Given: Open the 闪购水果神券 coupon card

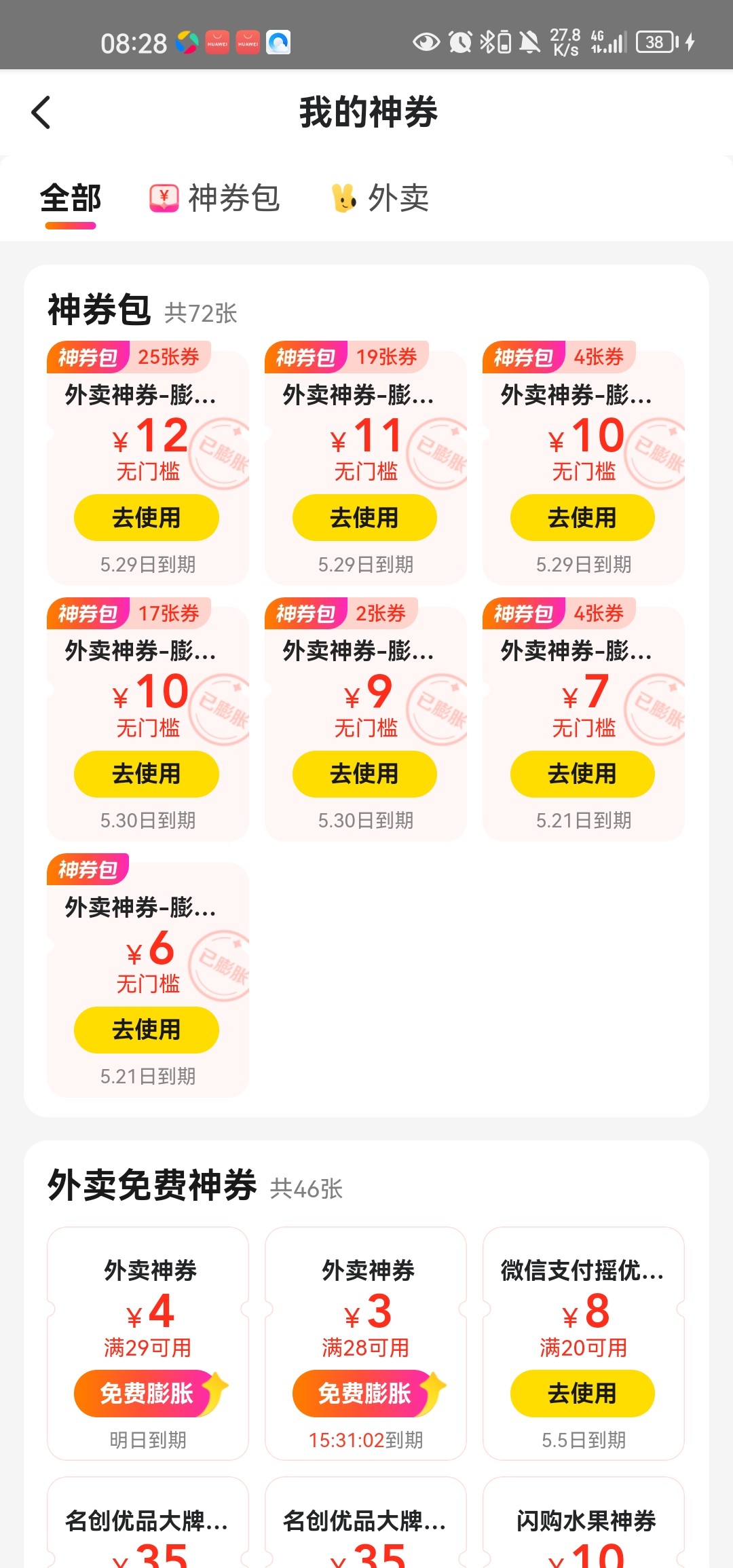Looking at the screenshot, I should tap(584, 1524).
